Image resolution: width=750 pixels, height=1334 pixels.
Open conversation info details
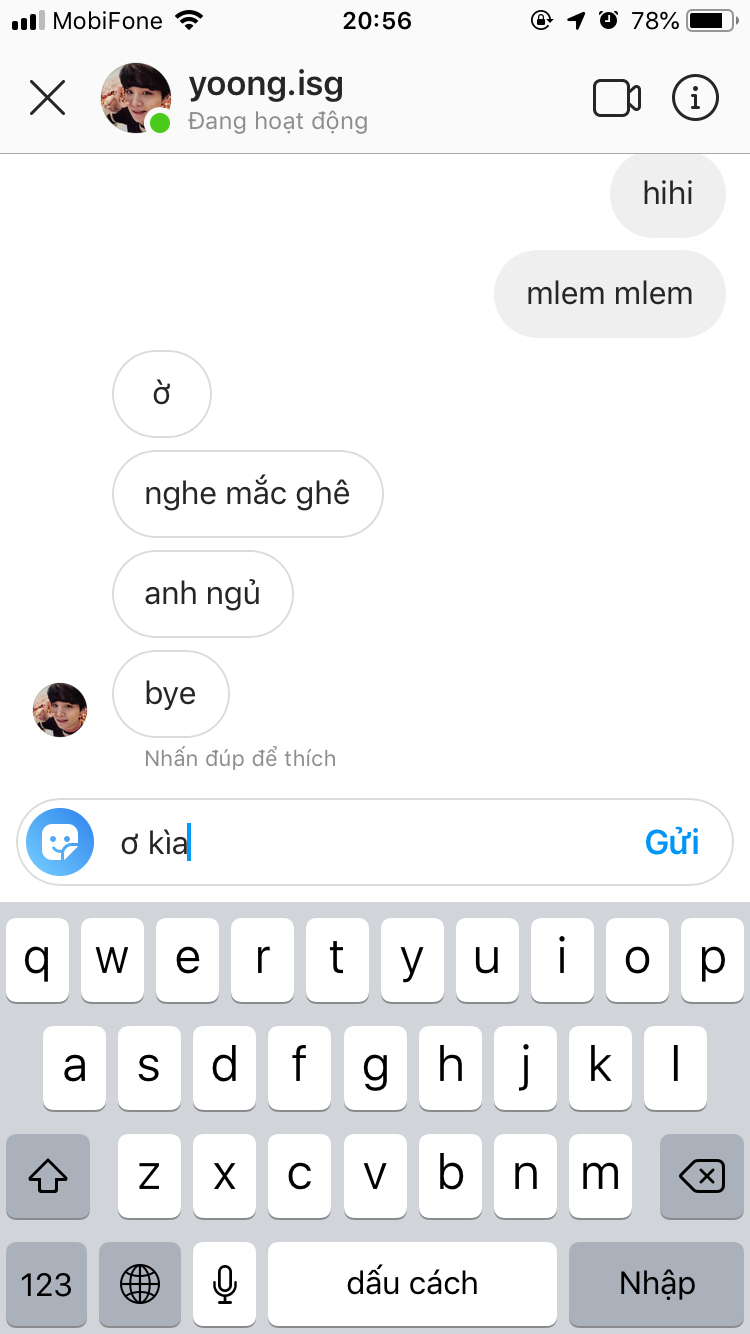[695, 98]
